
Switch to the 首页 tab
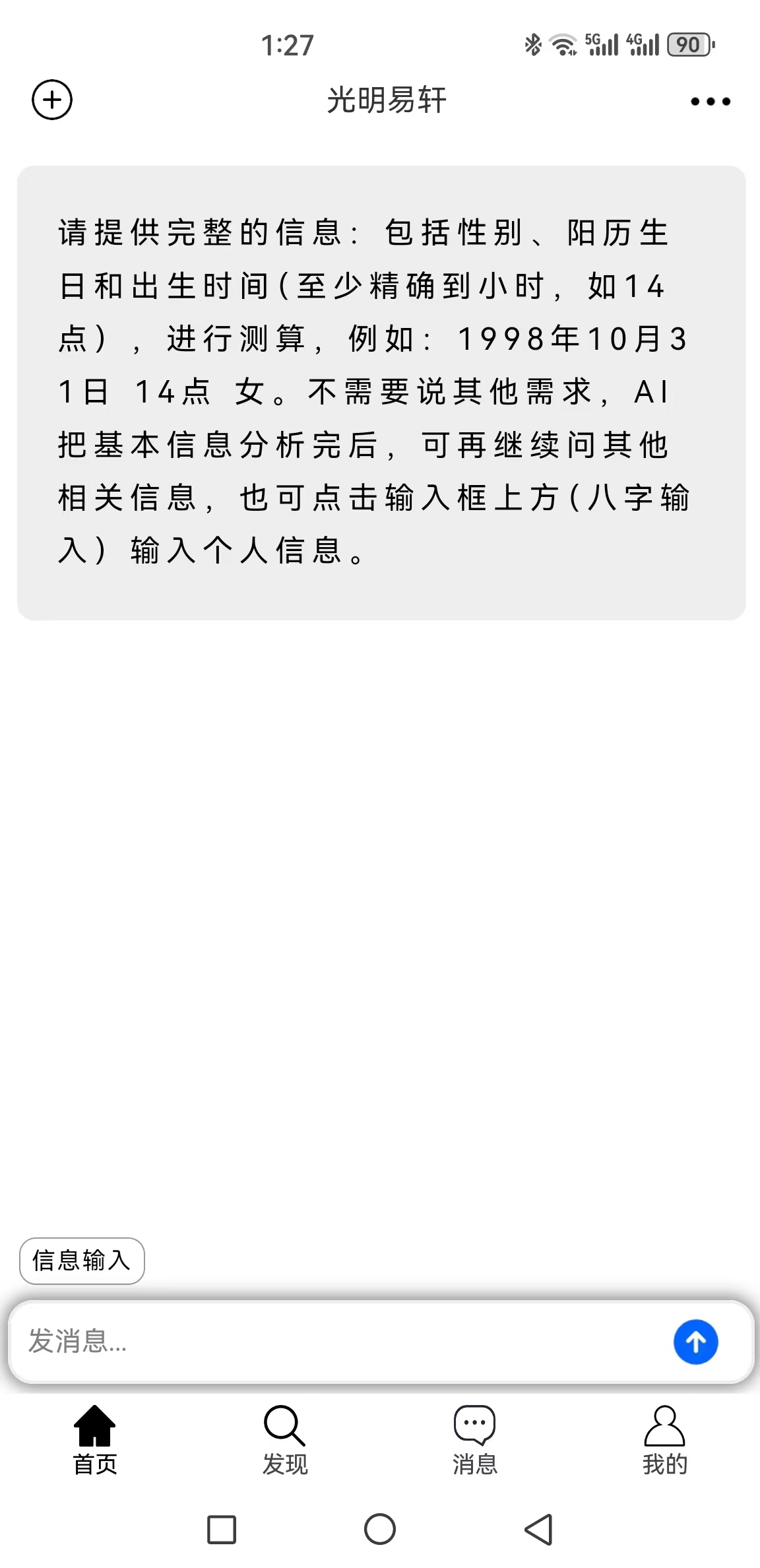(95, 1440)
